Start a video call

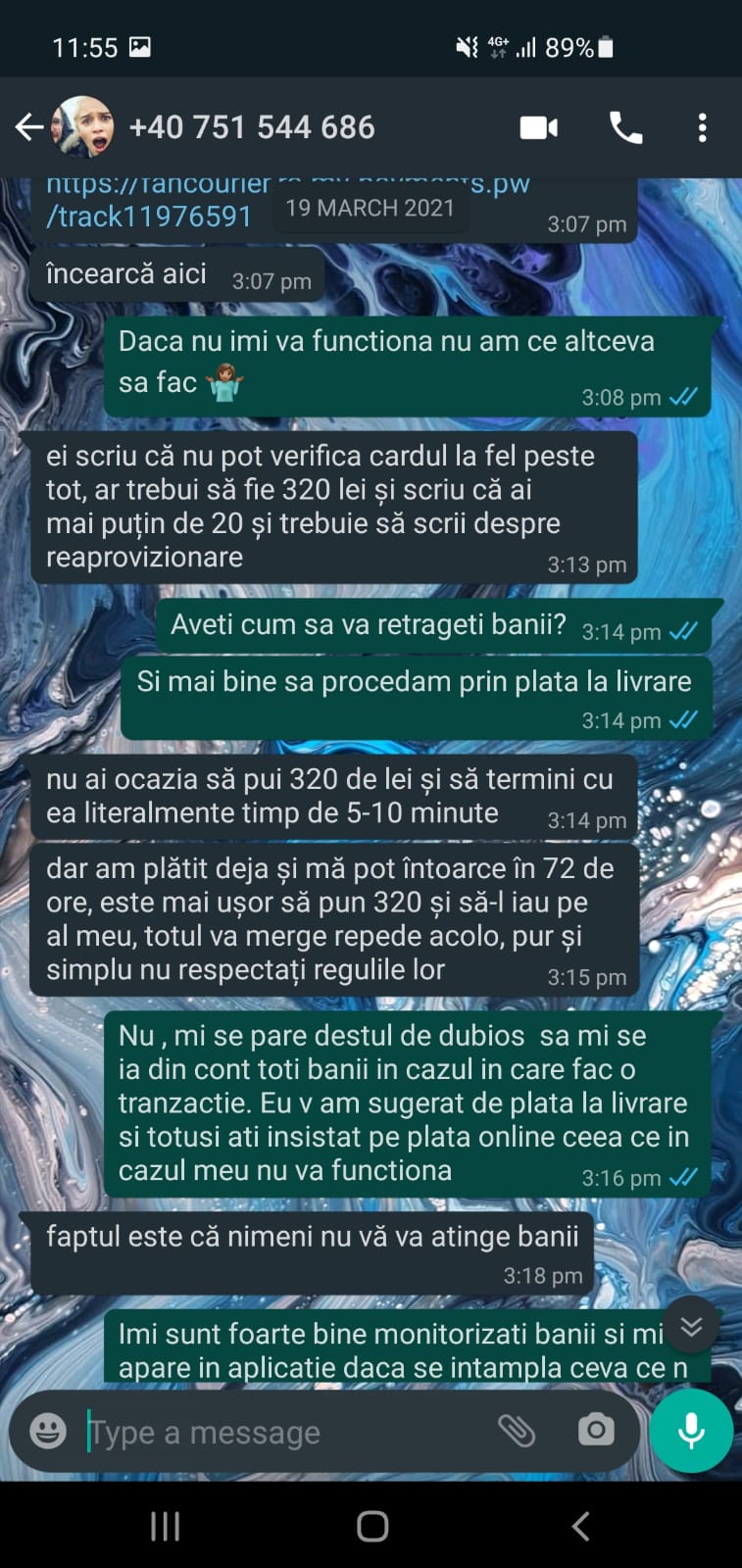pos(538,127)
